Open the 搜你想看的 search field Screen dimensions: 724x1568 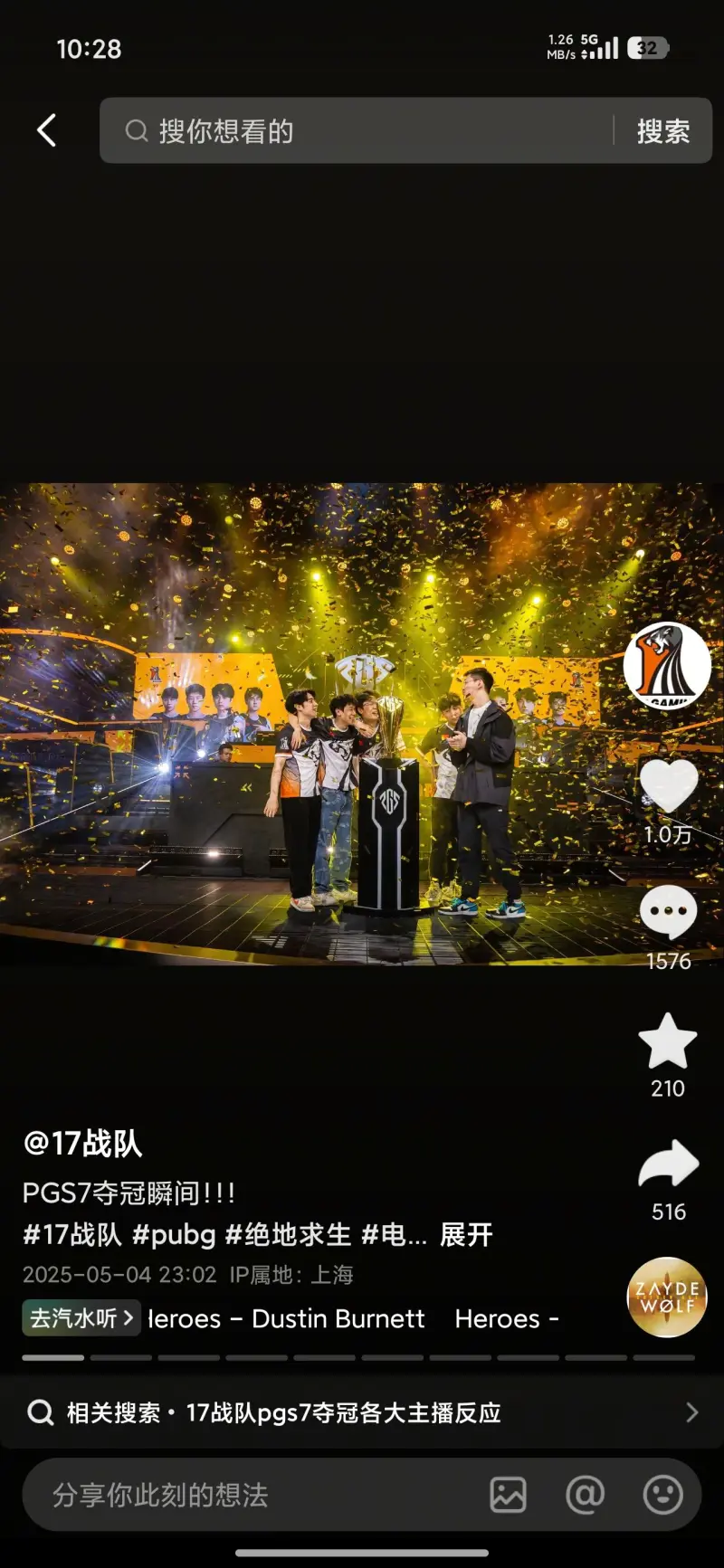coord(362,131)
